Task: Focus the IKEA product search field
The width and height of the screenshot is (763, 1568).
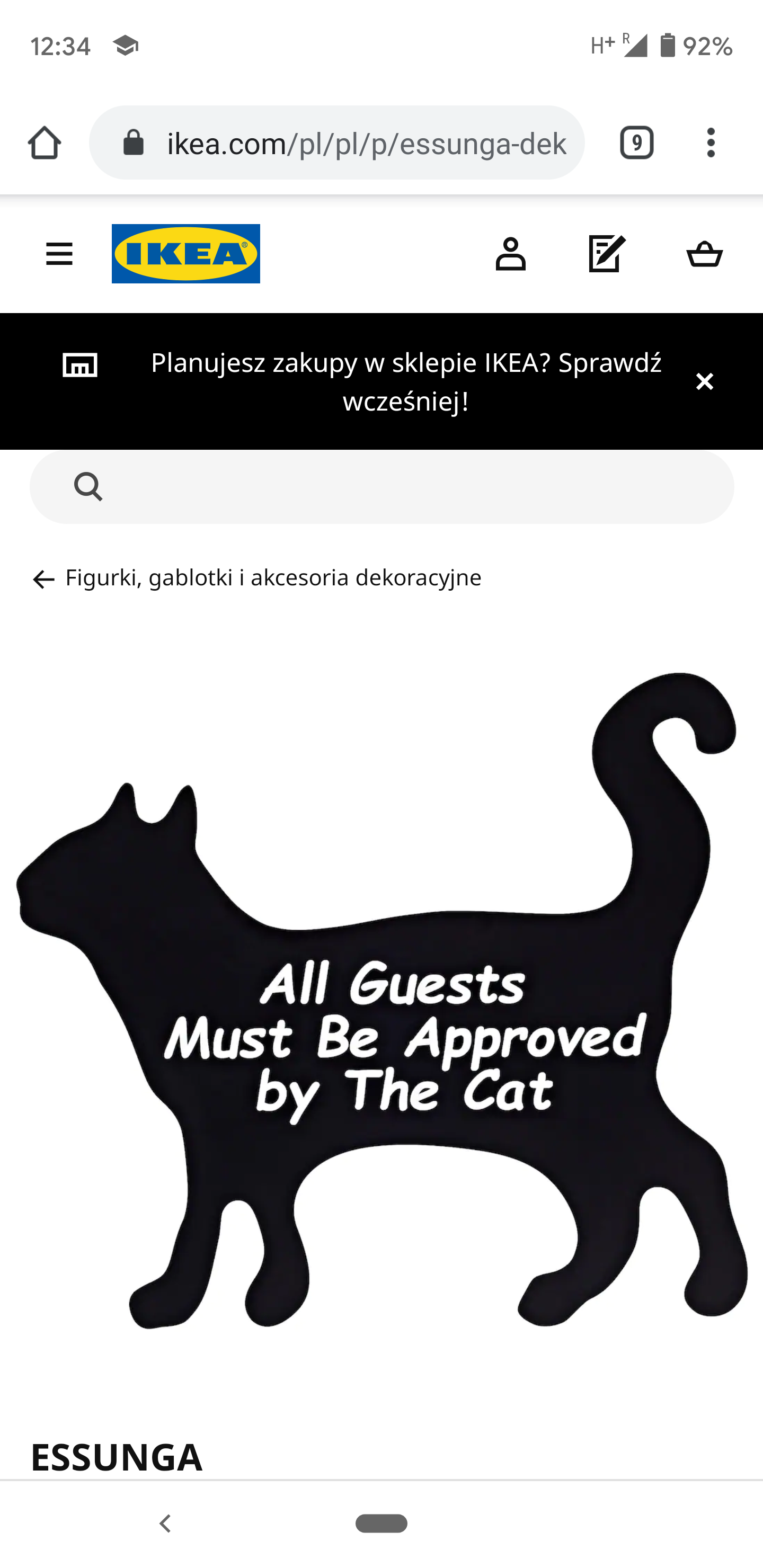Action: (x=382, y=487)
